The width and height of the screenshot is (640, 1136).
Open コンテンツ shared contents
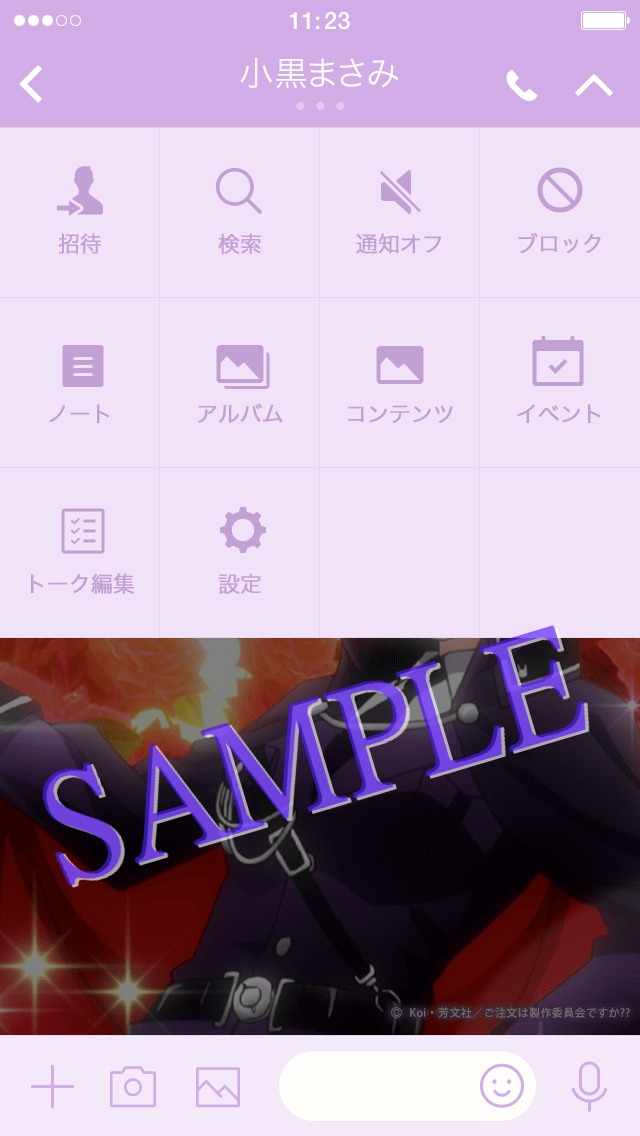pyautogui.click(x=399, y=382)
